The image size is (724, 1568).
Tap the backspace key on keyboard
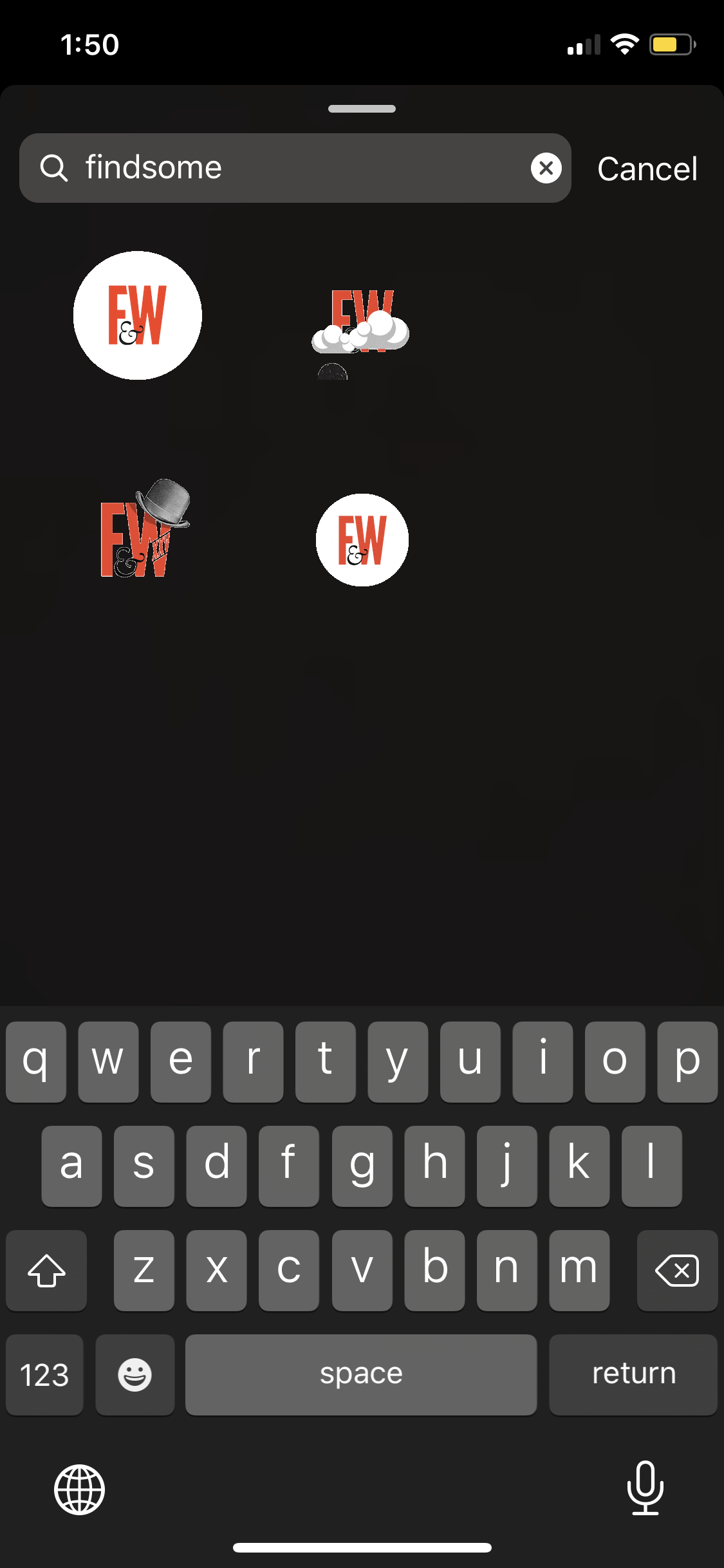676,1270
